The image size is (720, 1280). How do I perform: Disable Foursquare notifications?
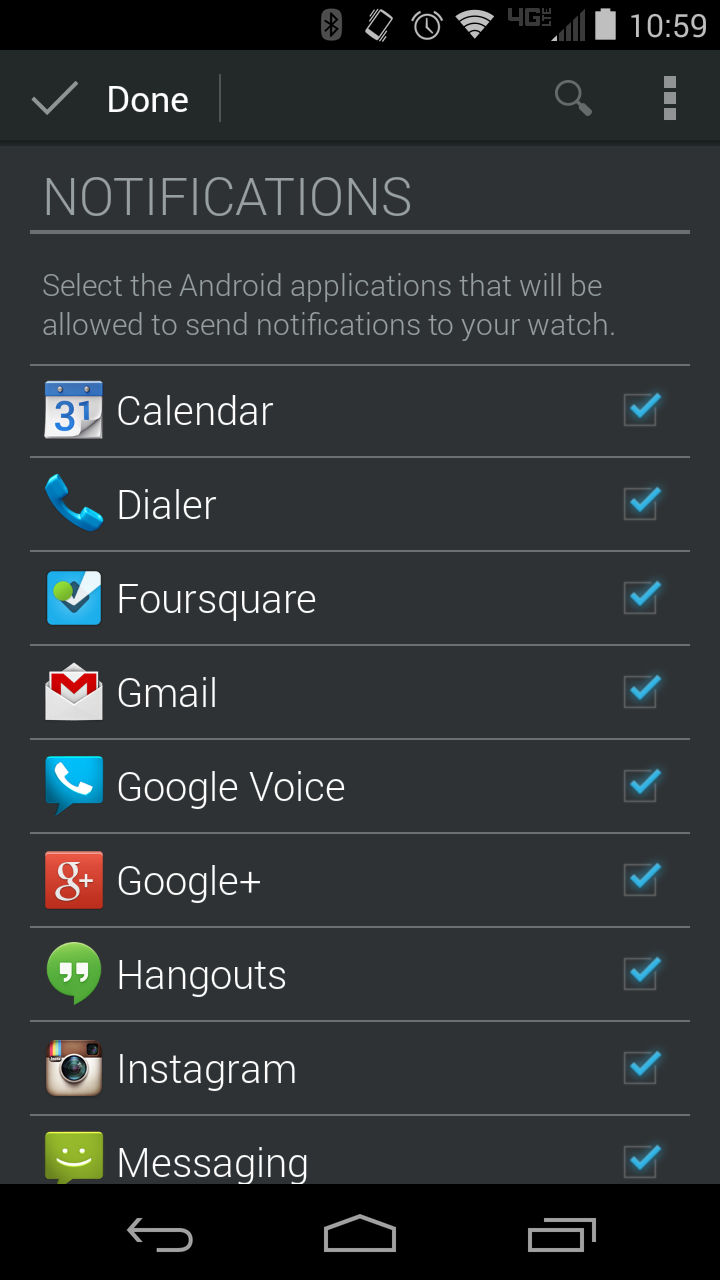[x=641, y=598]
